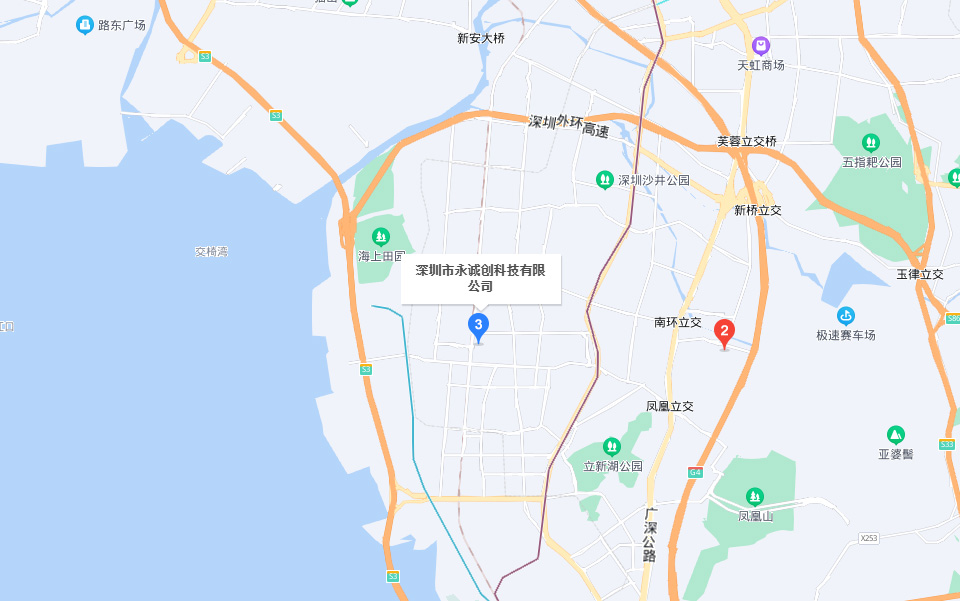Tap the blue marker numbered 3

pyautogui.click(x=479, y=325)
